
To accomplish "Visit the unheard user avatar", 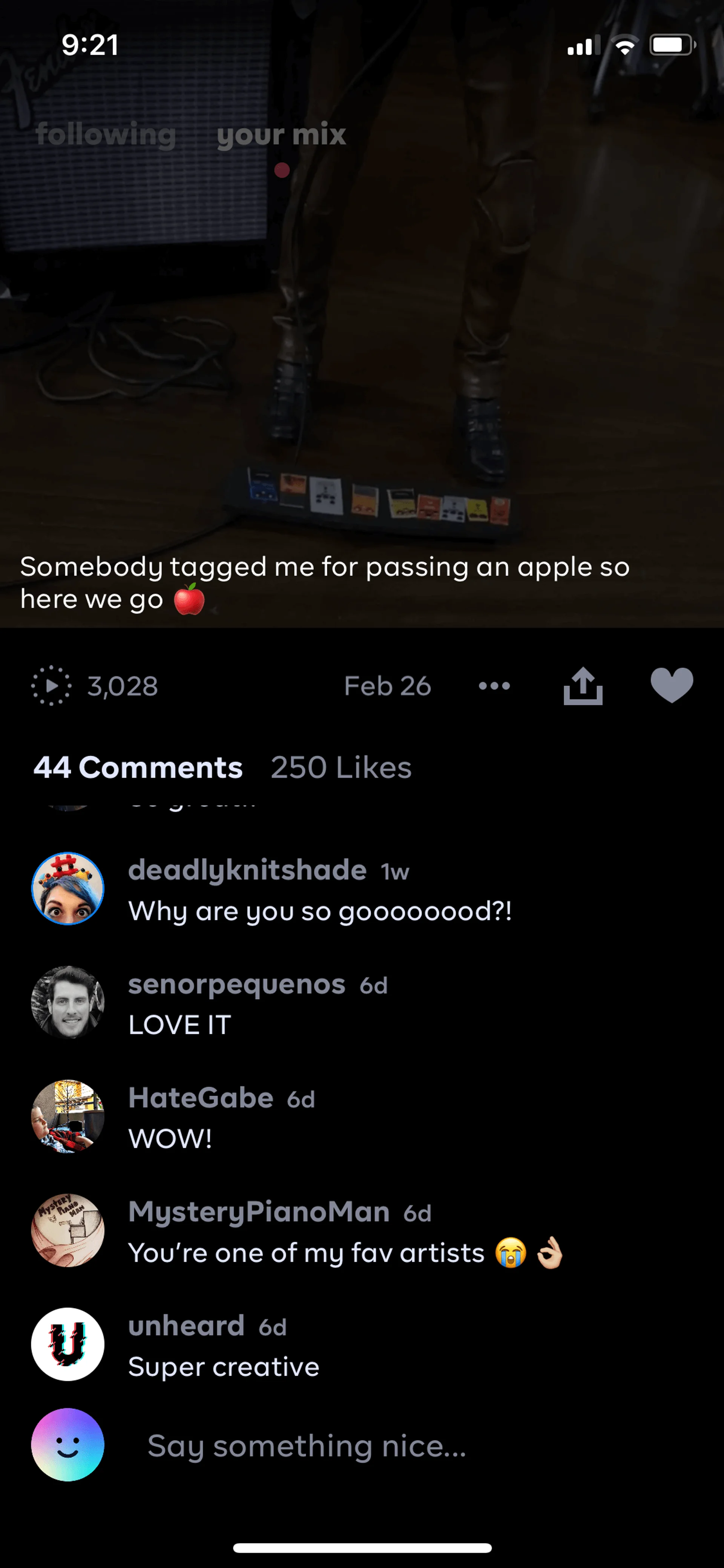I will 67,1344.
